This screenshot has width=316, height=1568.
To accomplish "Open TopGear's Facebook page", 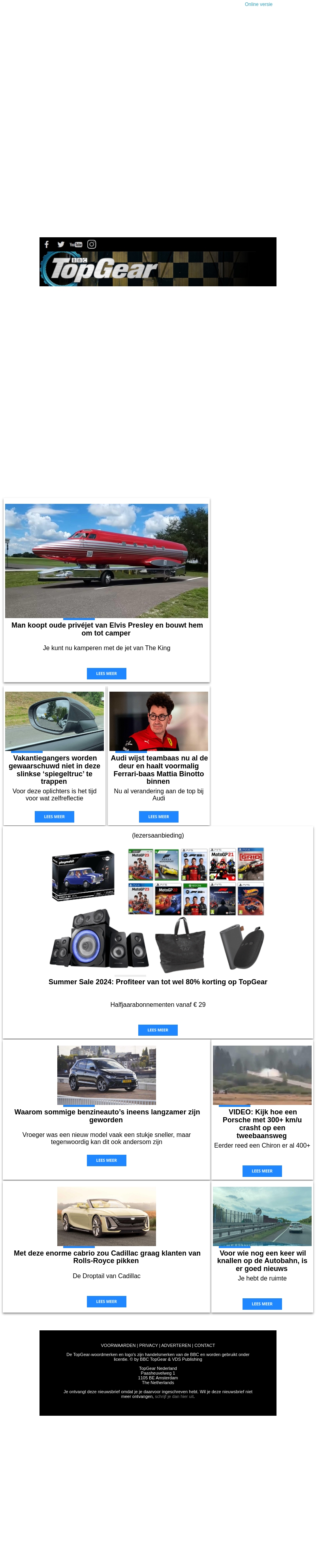I will click(47, 244).
